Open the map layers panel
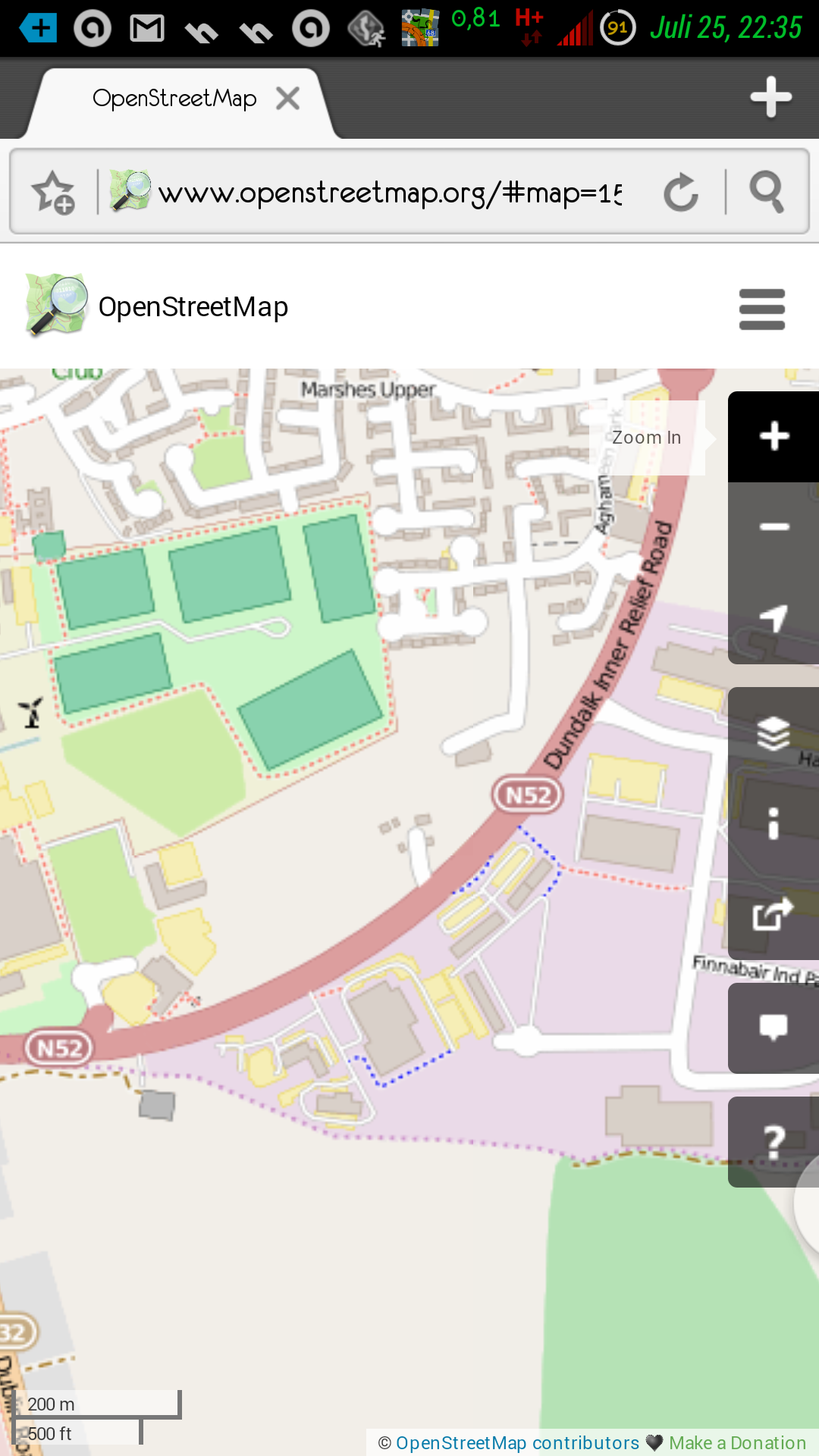The image size is (819, 1456). tap(773, 733)
